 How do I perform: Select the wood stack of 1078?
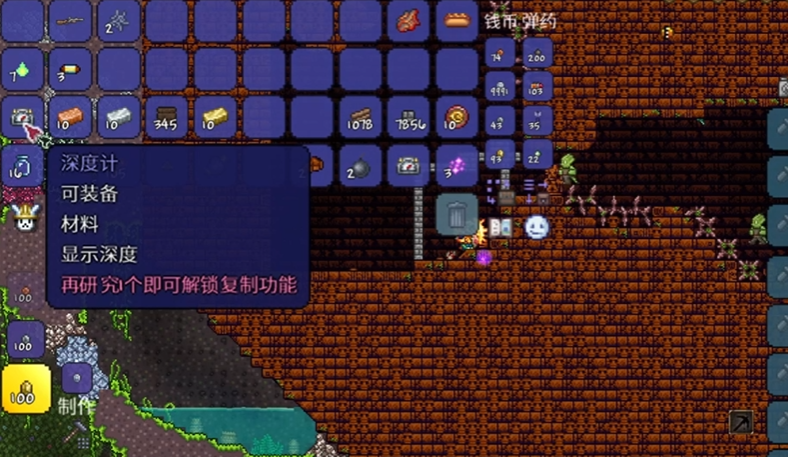click(360, 118)
